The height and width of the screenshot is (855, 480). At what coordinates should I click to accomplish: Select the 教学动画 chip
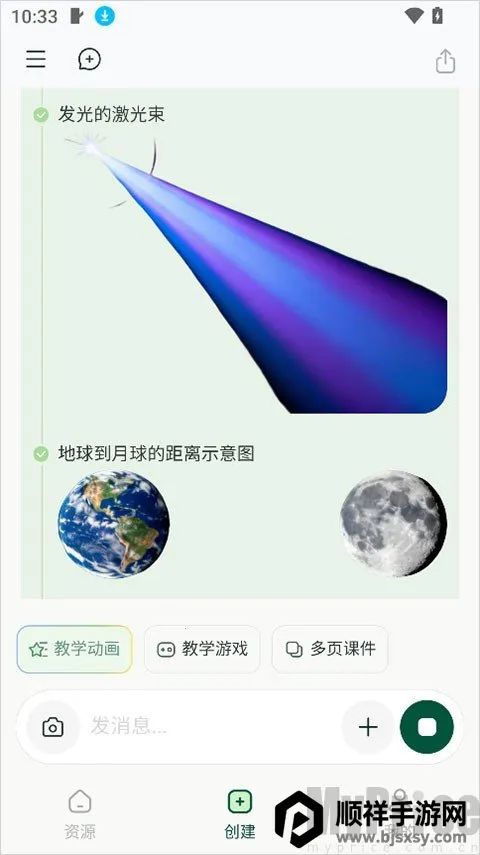[x=75, y=649]
